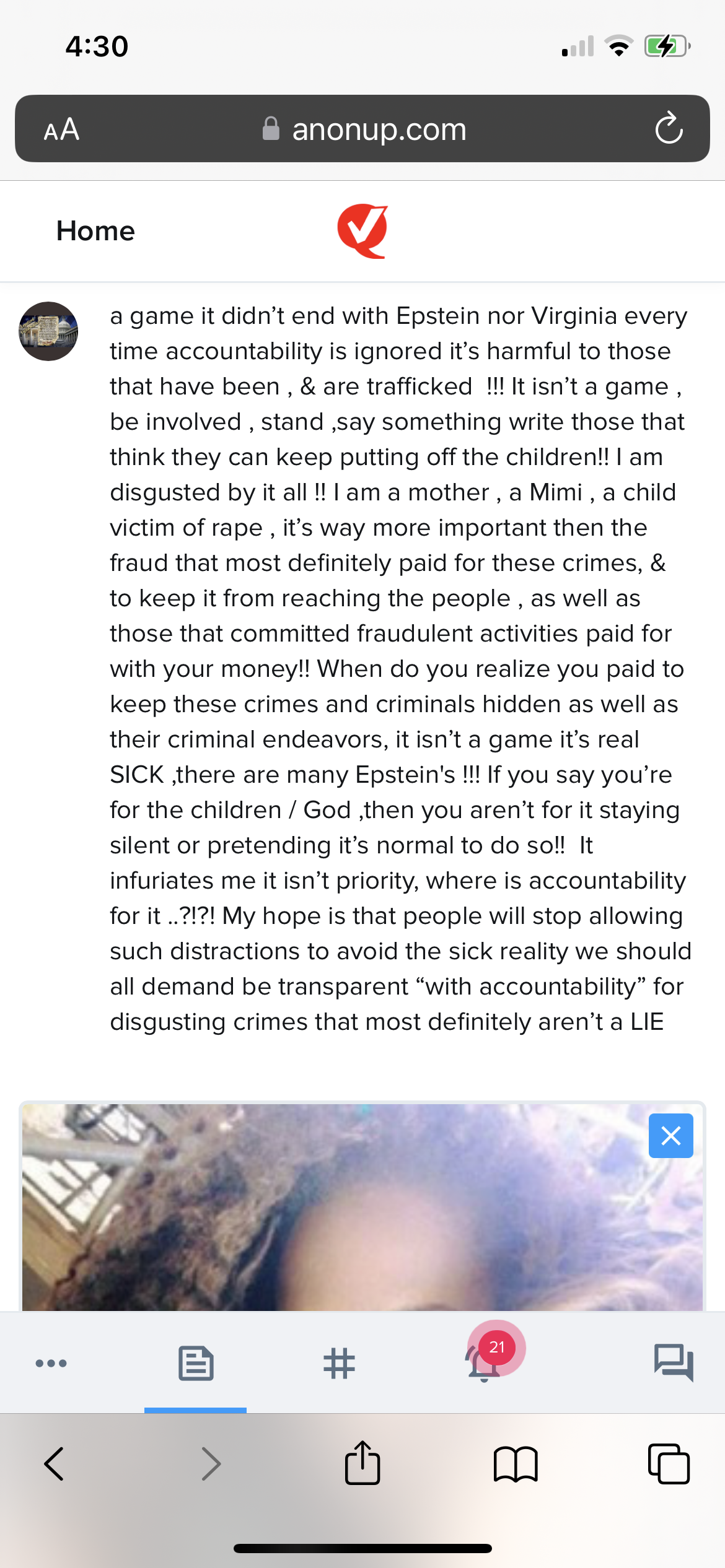Open the post author's profile avatar
Image resolution: width=725 pixels, height=1568 pixels.
coord(48,331)
